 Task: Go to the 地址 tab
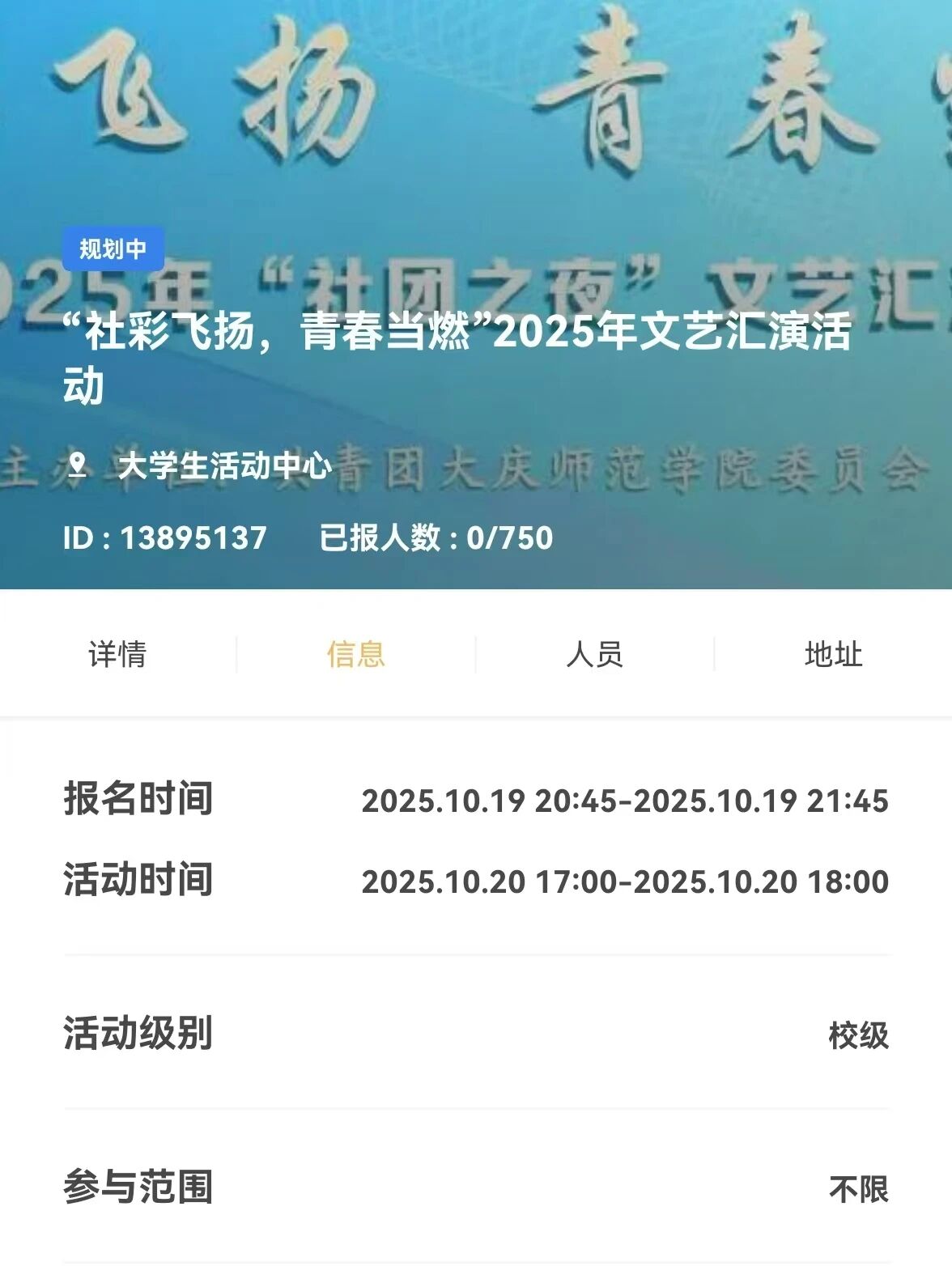click(833, 654)
